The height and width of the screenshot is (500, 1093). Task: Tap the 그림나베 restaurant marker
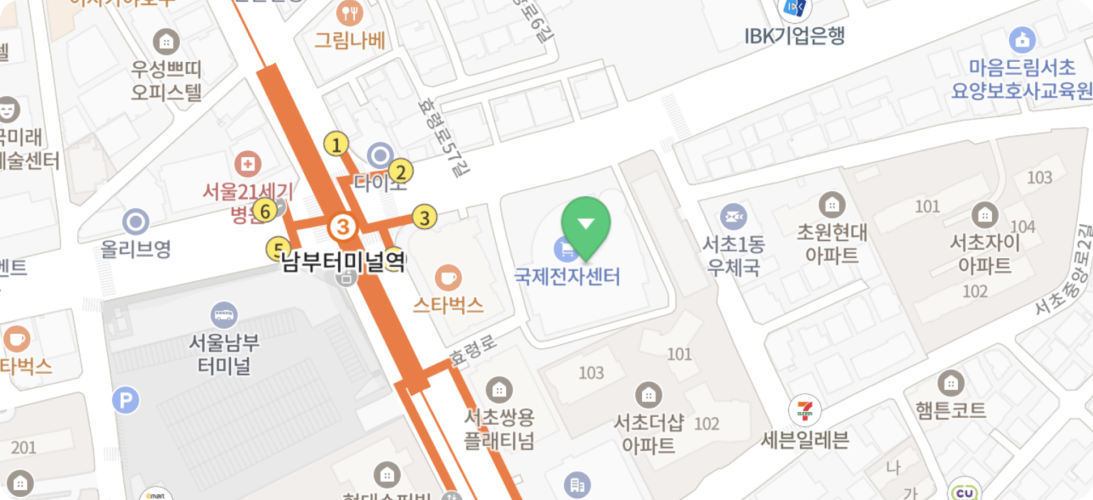(349, 14)
